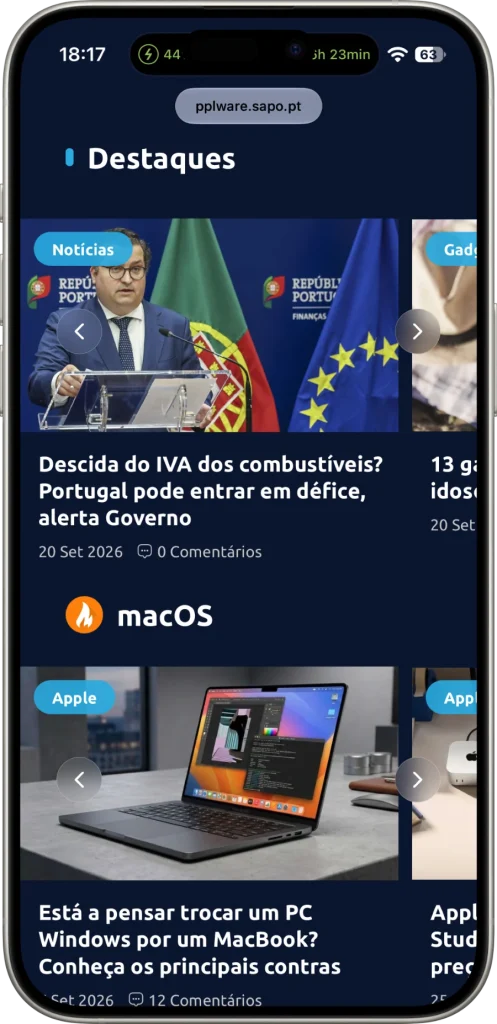Image resolution: width=497 pixels, height=1024 pixels.
Task: Go to previous slide in Destaques carousel
Action: [x=79, y=331]
